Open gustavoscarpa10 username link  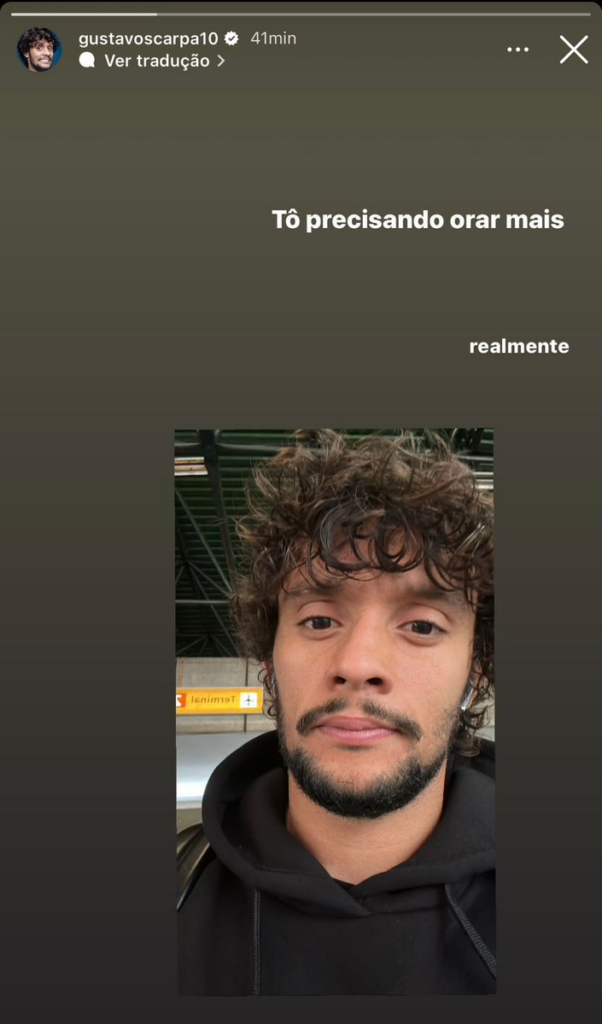(148, 38)
